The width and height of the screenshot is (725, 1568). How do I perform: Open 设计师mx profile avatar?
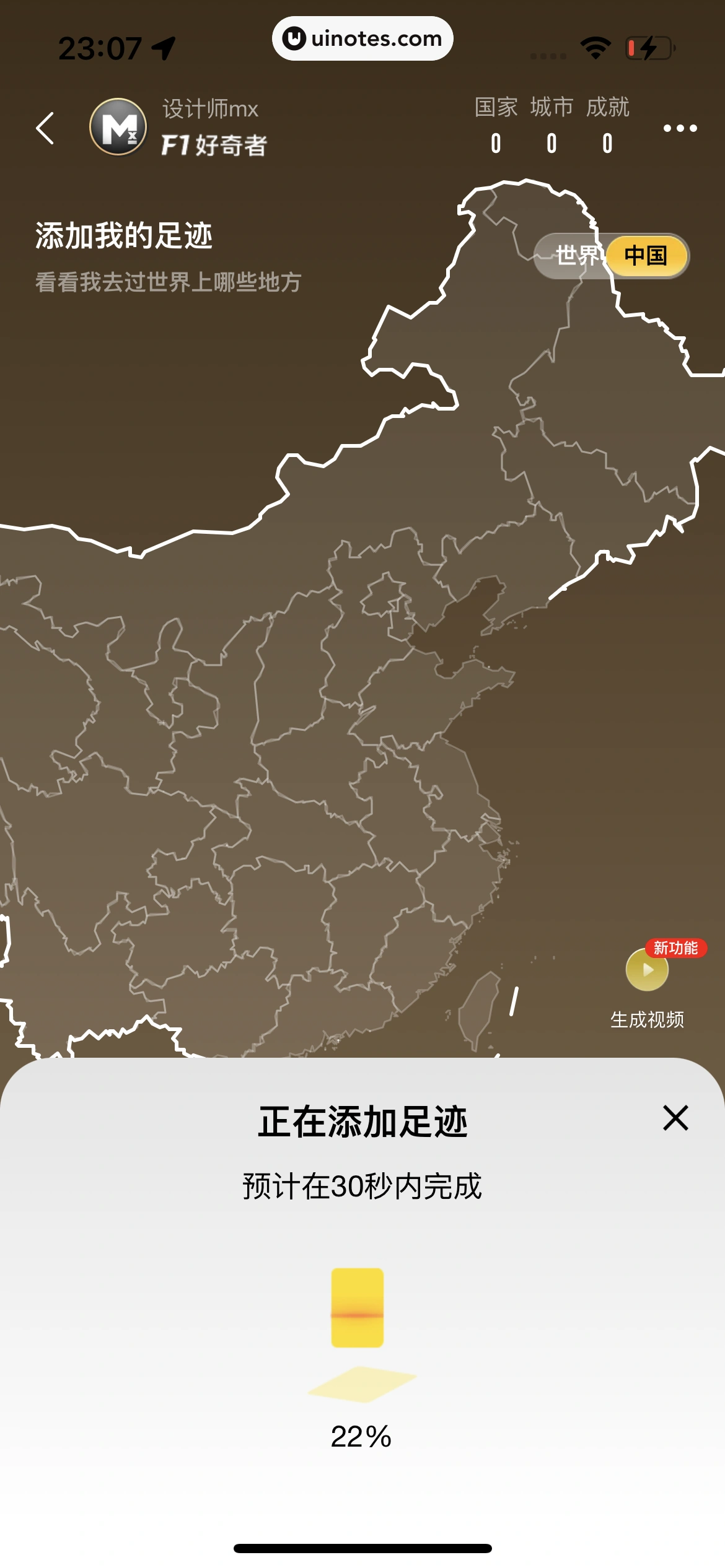(118, 128)
